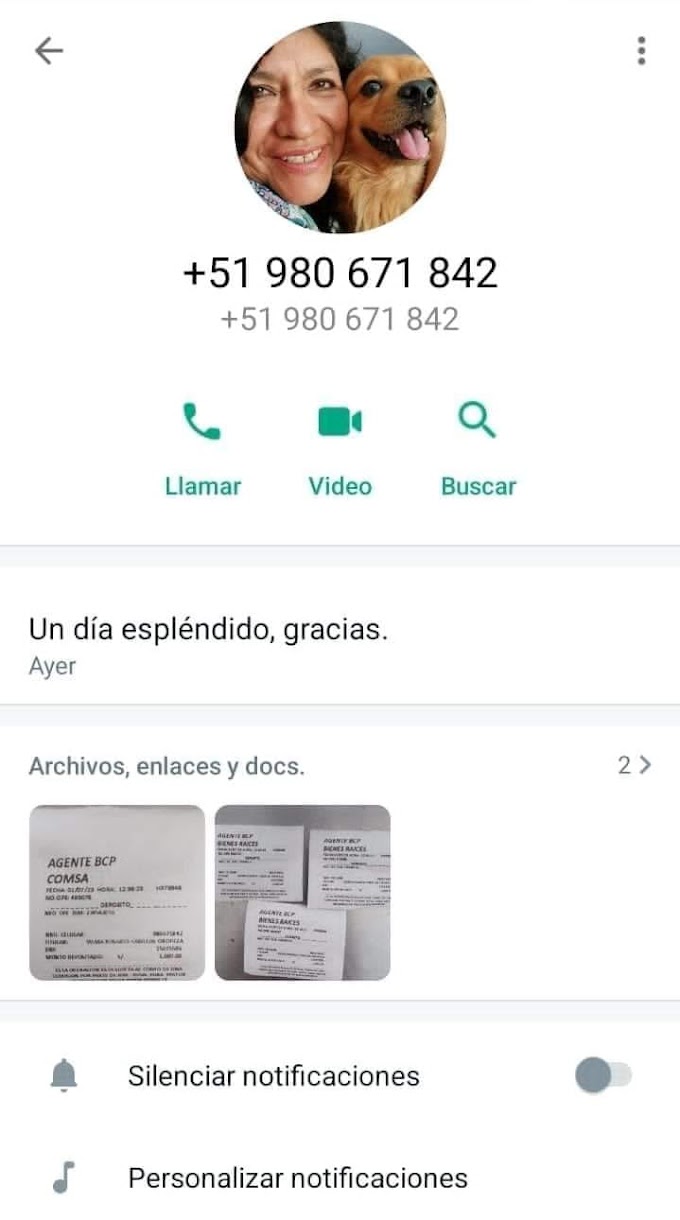This screenshot has height=1220, width=680.
Task: Start a voice call with Llamar
Action: (x=202, y=446)
